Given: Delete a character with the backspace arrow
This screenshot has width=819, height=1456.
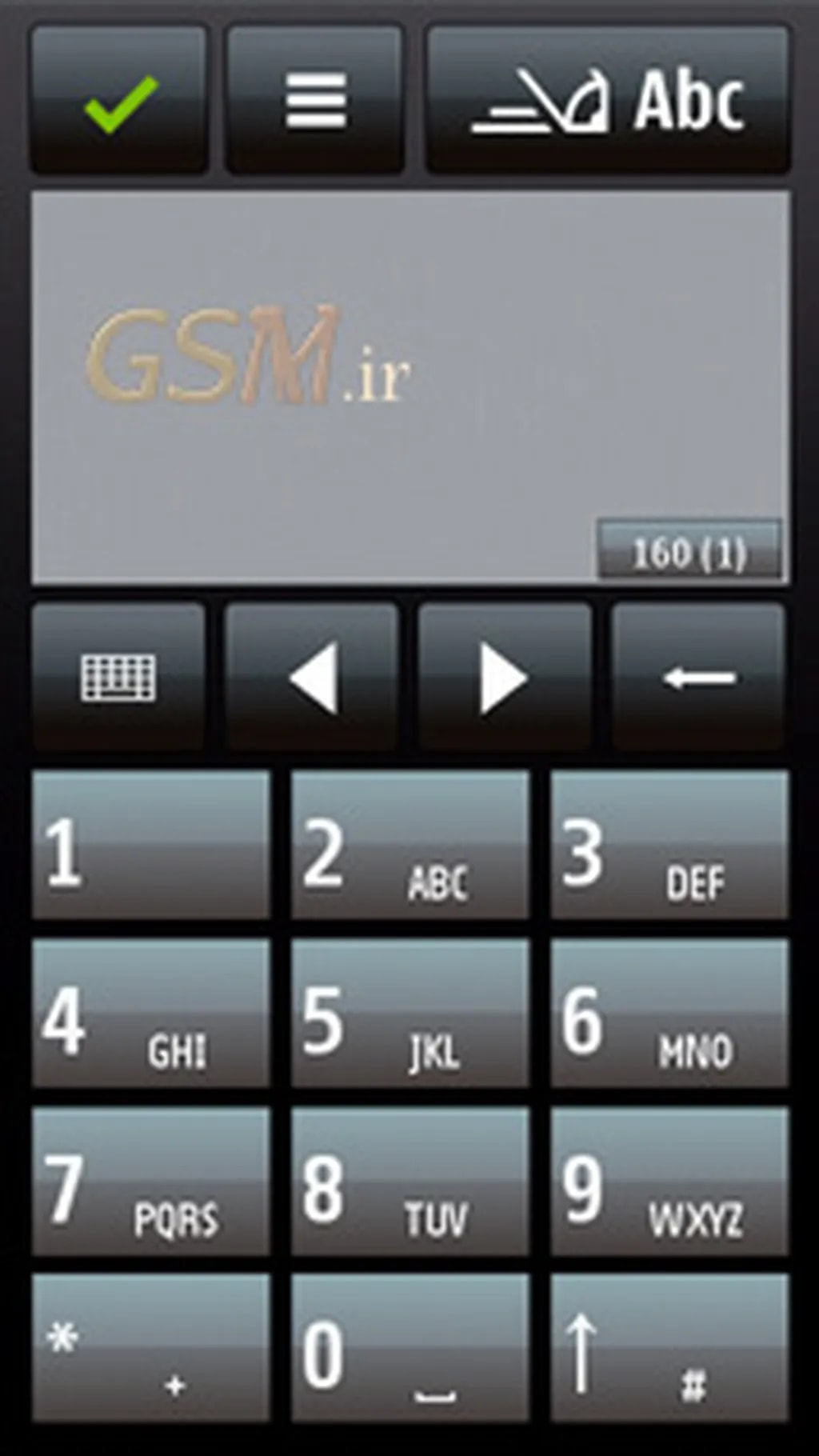Looking at the screenshot, I should click(698, 678).
